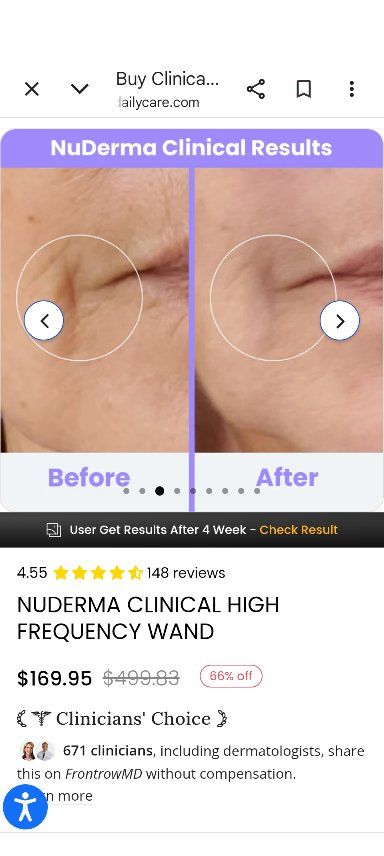Share this product page
Screen dimensions: 384x856
click(256, 89)
